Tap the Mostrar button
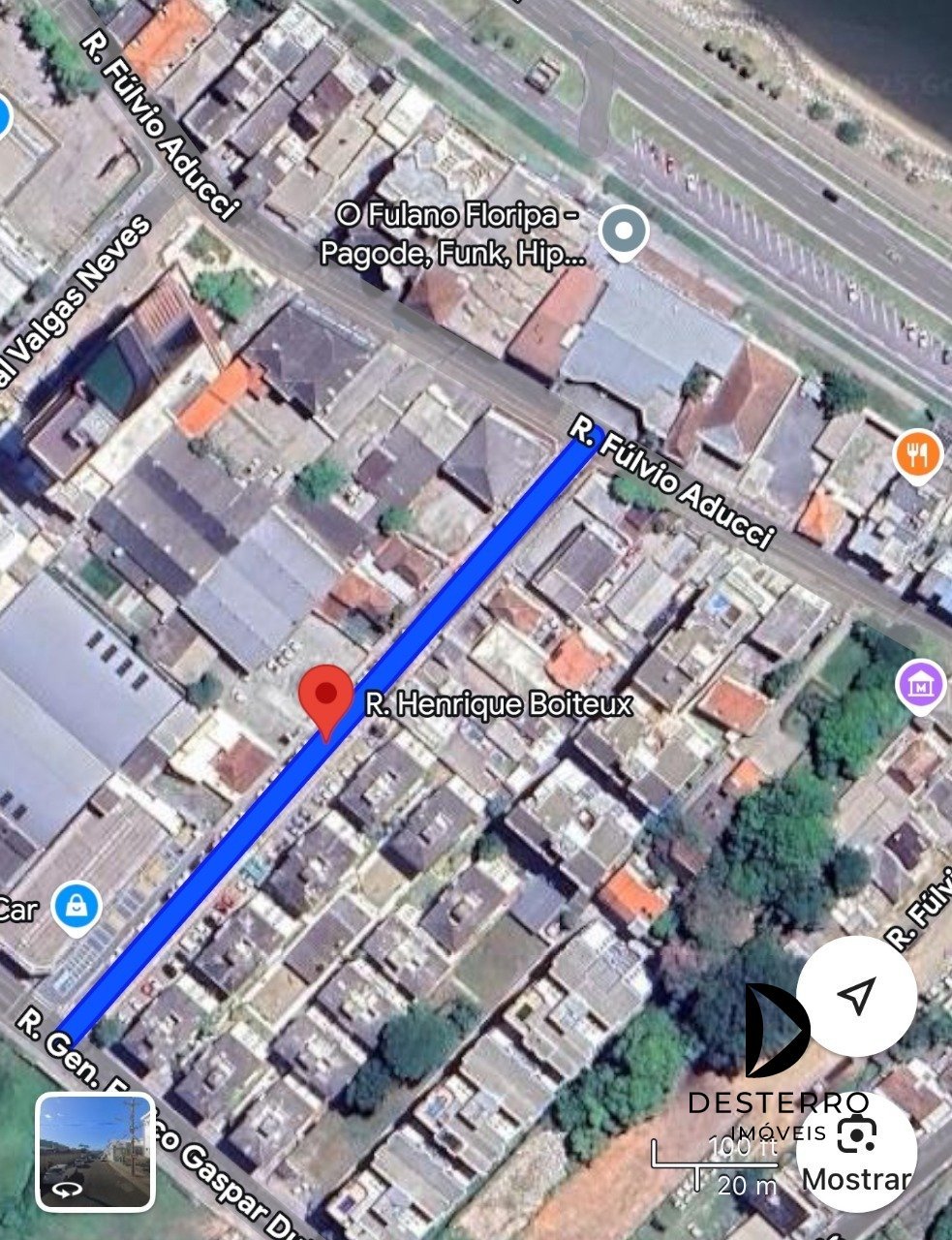The image size is (952, 1240). click(856, 1153)
